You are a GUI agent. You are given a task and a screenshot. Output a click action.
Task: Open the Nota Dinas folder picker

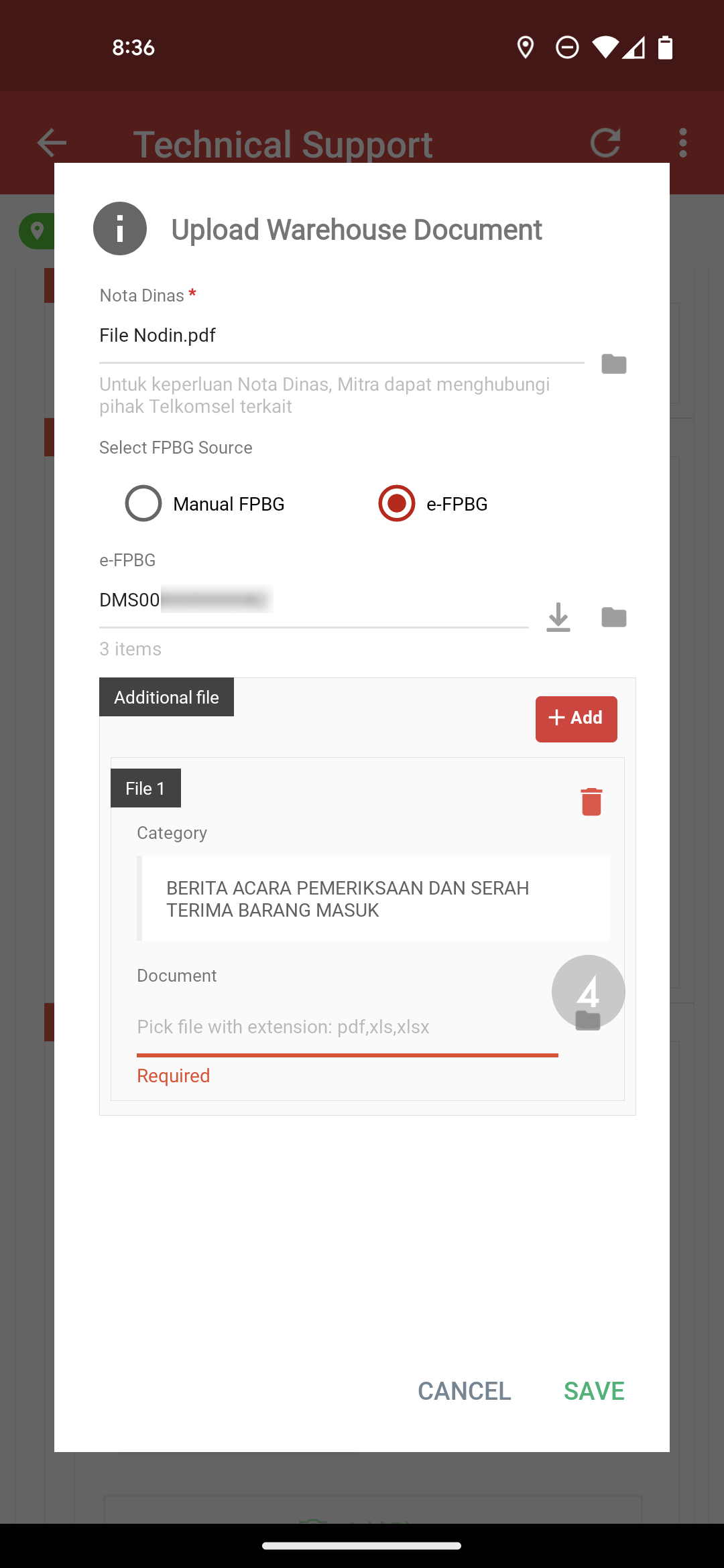click(613, 364)
